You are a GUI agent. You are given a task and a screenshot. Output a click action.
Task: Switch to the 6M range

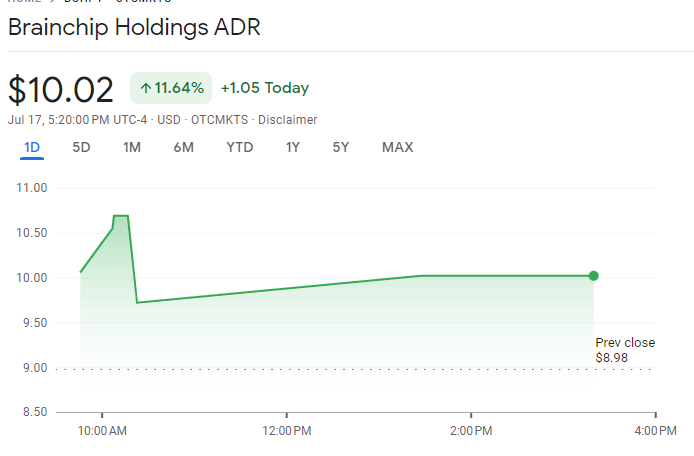[x=183, y=147]
